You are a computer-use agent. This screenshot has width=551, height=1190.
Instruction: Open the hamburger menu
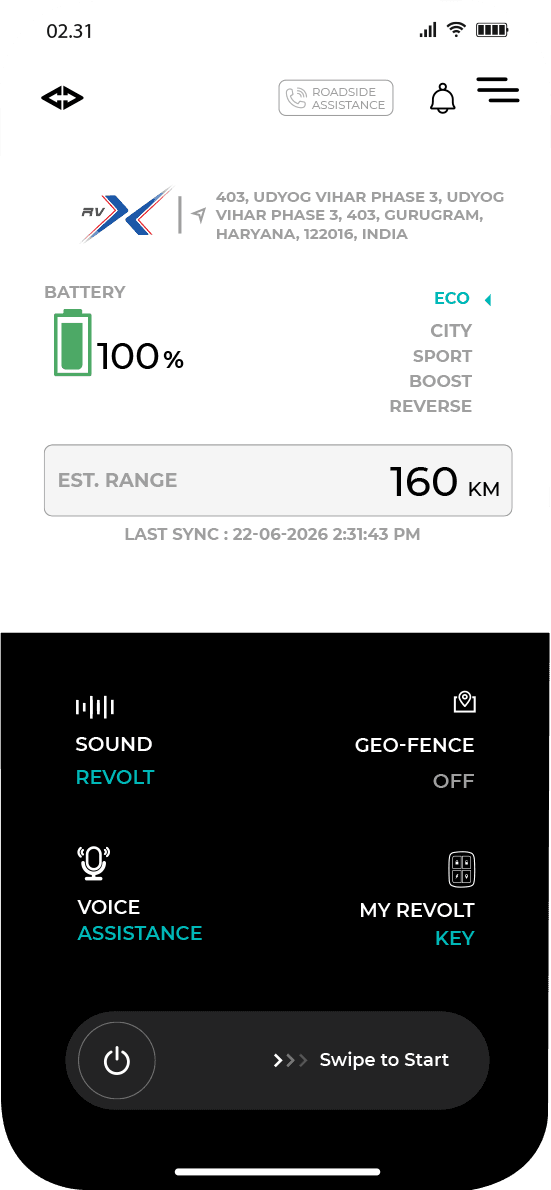[x=498, y=90]
